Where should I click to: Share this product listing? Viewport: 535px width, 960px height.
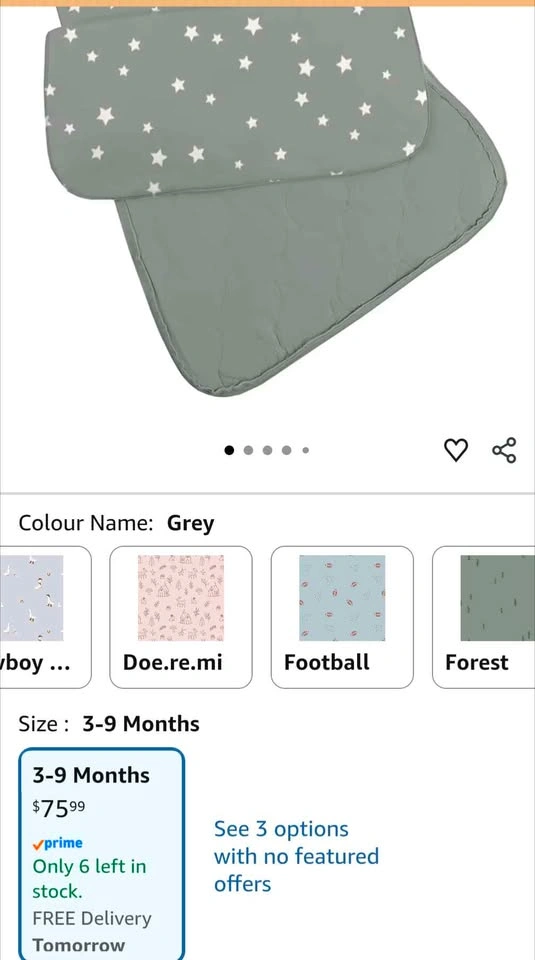[504, 450]
